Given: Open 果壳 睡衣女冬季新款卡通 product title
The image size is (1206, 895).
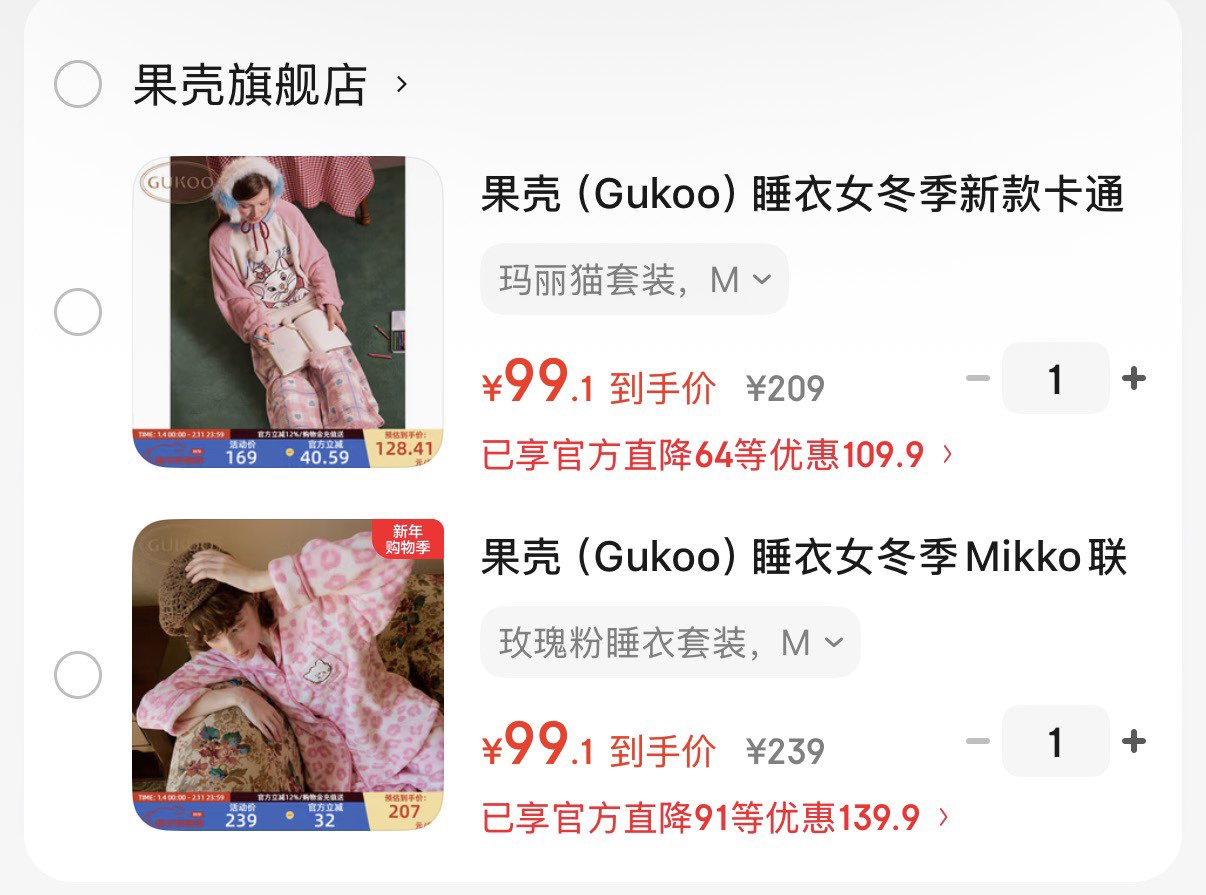Looking at the screenshot, I should click(802, 195).
